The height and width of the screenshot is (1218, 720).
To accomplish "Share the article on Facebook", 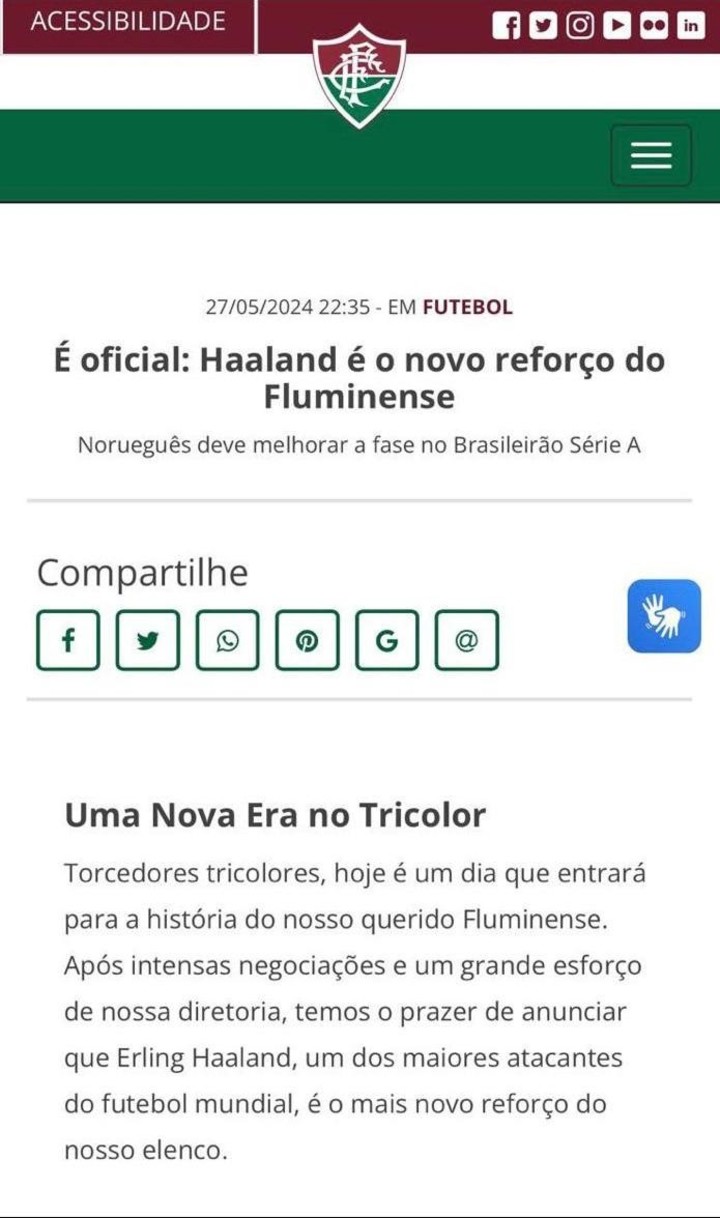I will click(x=68, y=640).
